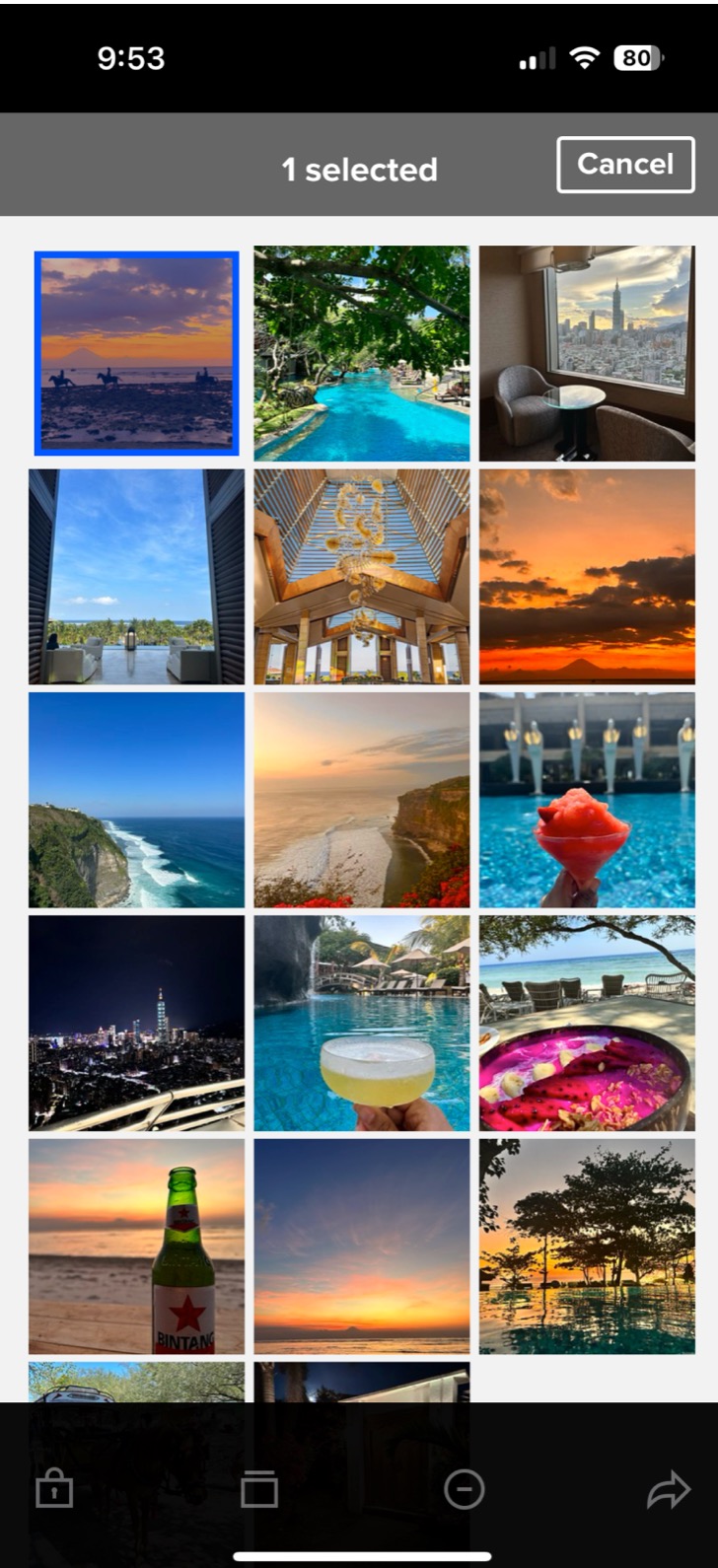The width and height of the screenshot is (718, 1568).
Task: Share the selected photo
Action: (668, 1490)
